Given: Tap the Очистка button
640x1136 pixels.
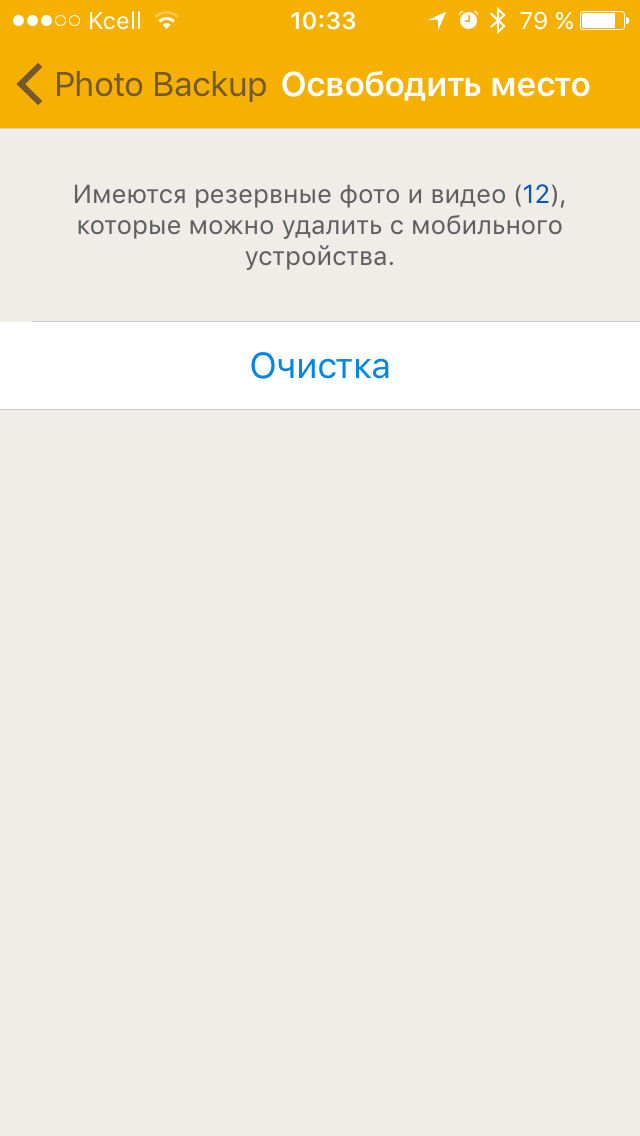Looking at the screenshot, I should [320, 366].
